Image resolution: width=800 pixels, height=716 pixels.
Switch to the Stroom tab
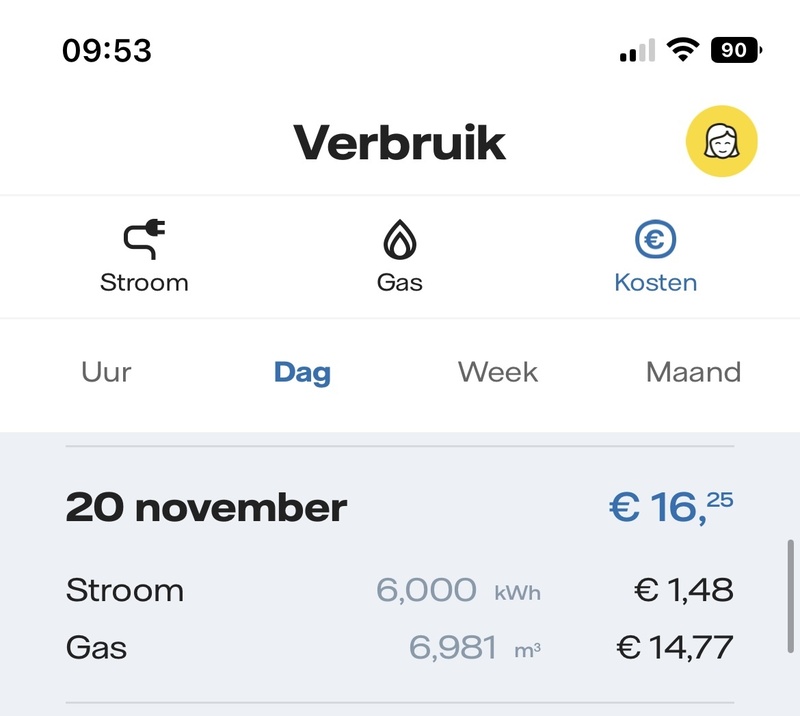coord(144,257)
